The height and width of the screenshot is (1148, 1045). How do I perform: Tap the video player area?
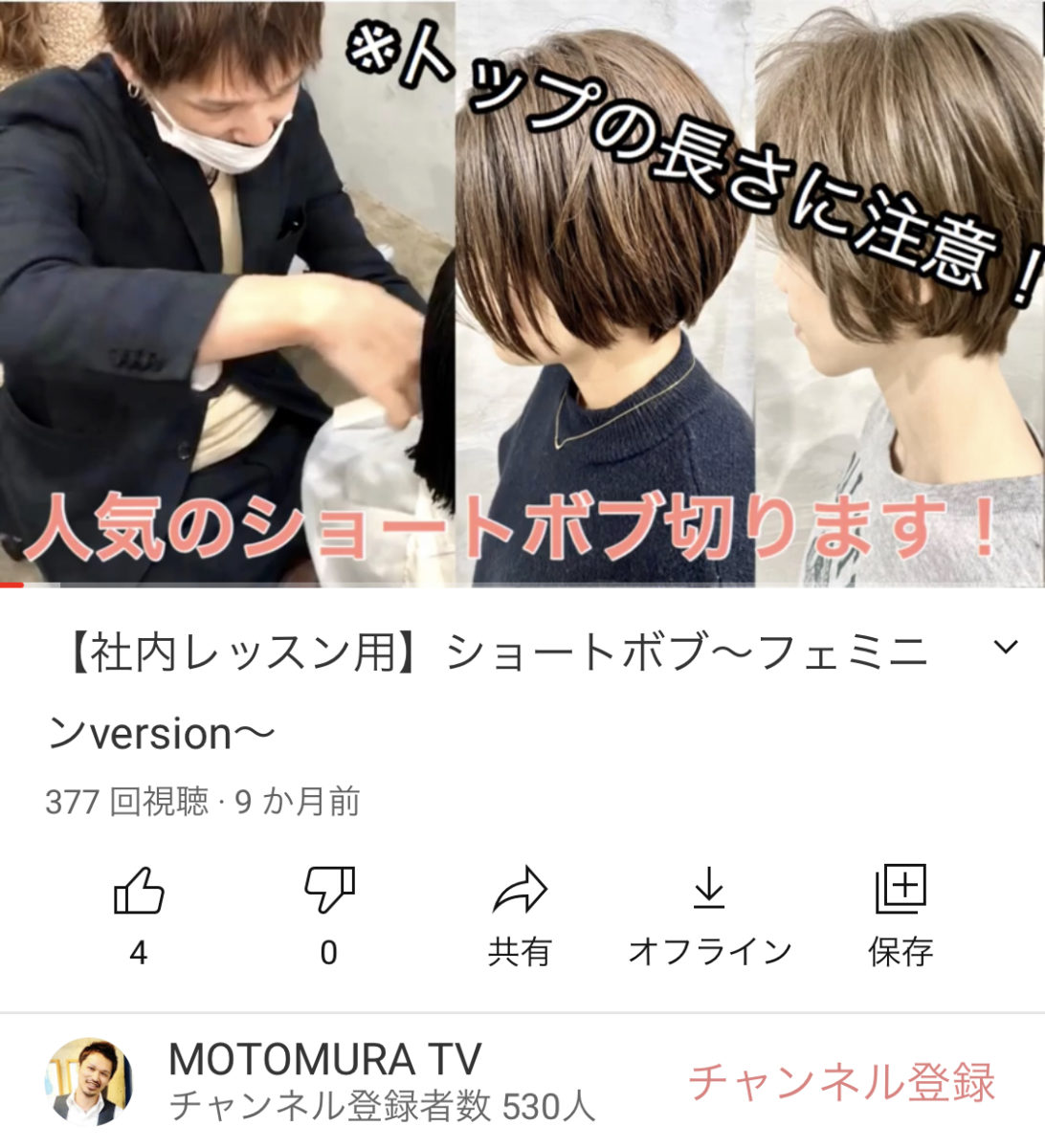tap(522, 292)
